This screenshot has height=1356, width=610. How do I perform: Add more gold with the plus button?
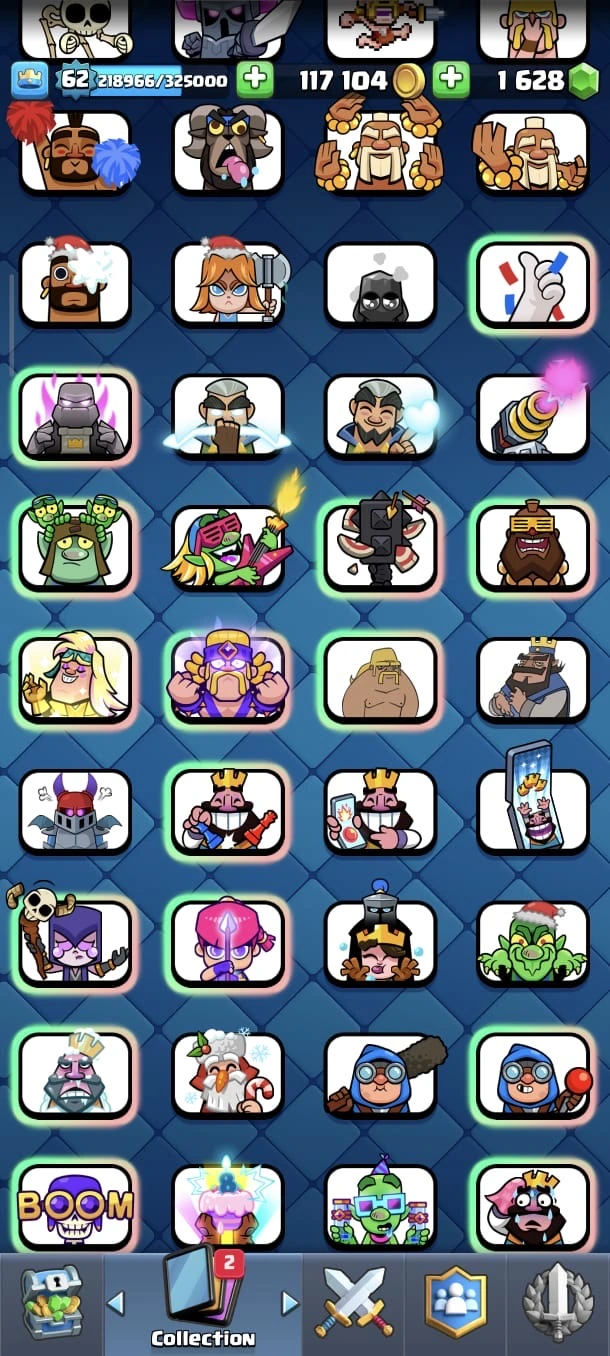[x=451, y=79]
